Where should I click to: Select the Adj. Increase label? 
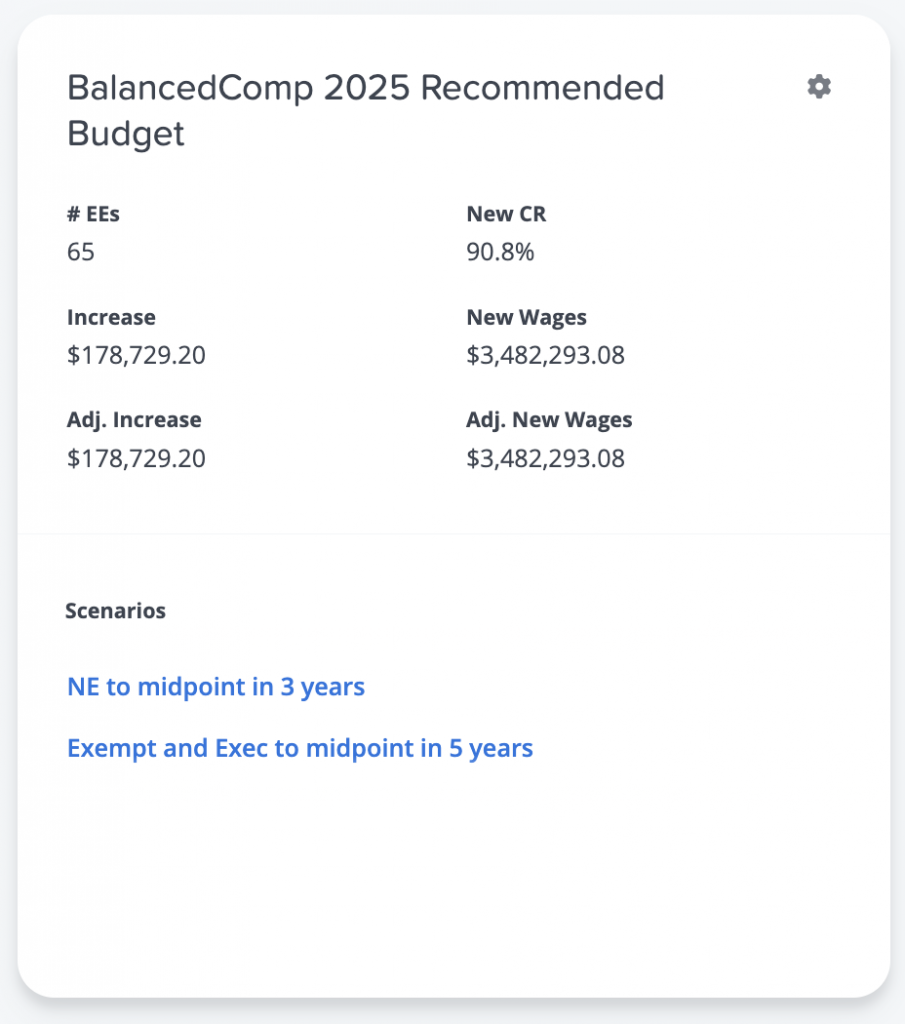pyautogui.click(x=134, y=420)
